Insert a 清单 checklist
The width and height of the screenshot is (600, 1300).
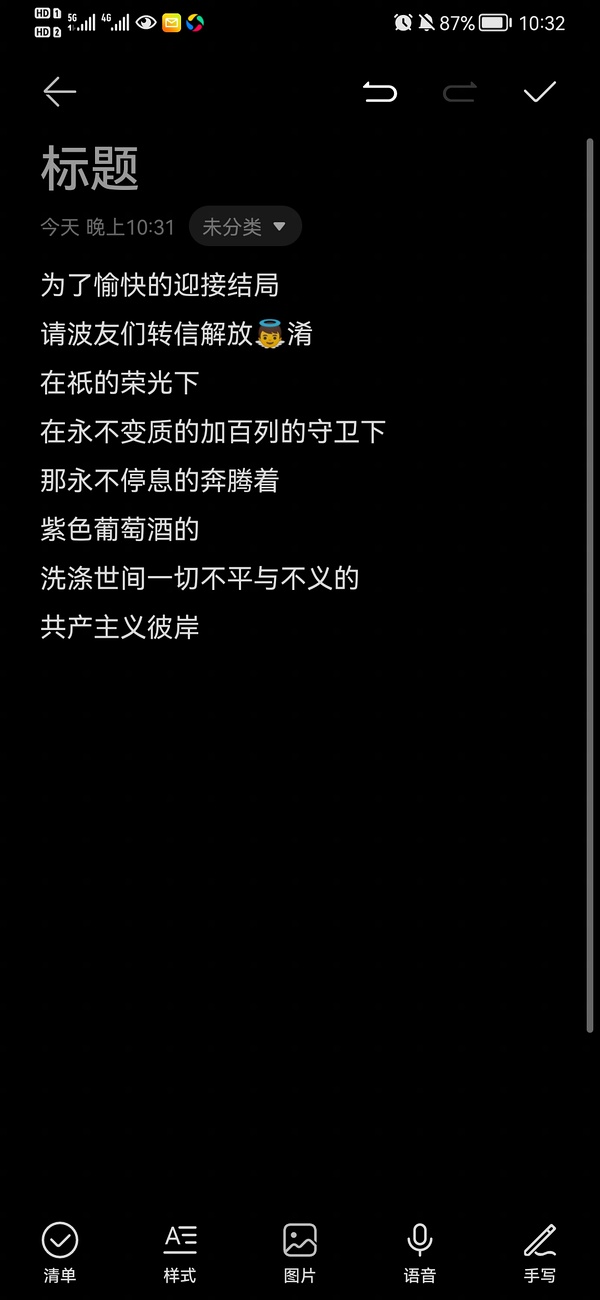60,1251
